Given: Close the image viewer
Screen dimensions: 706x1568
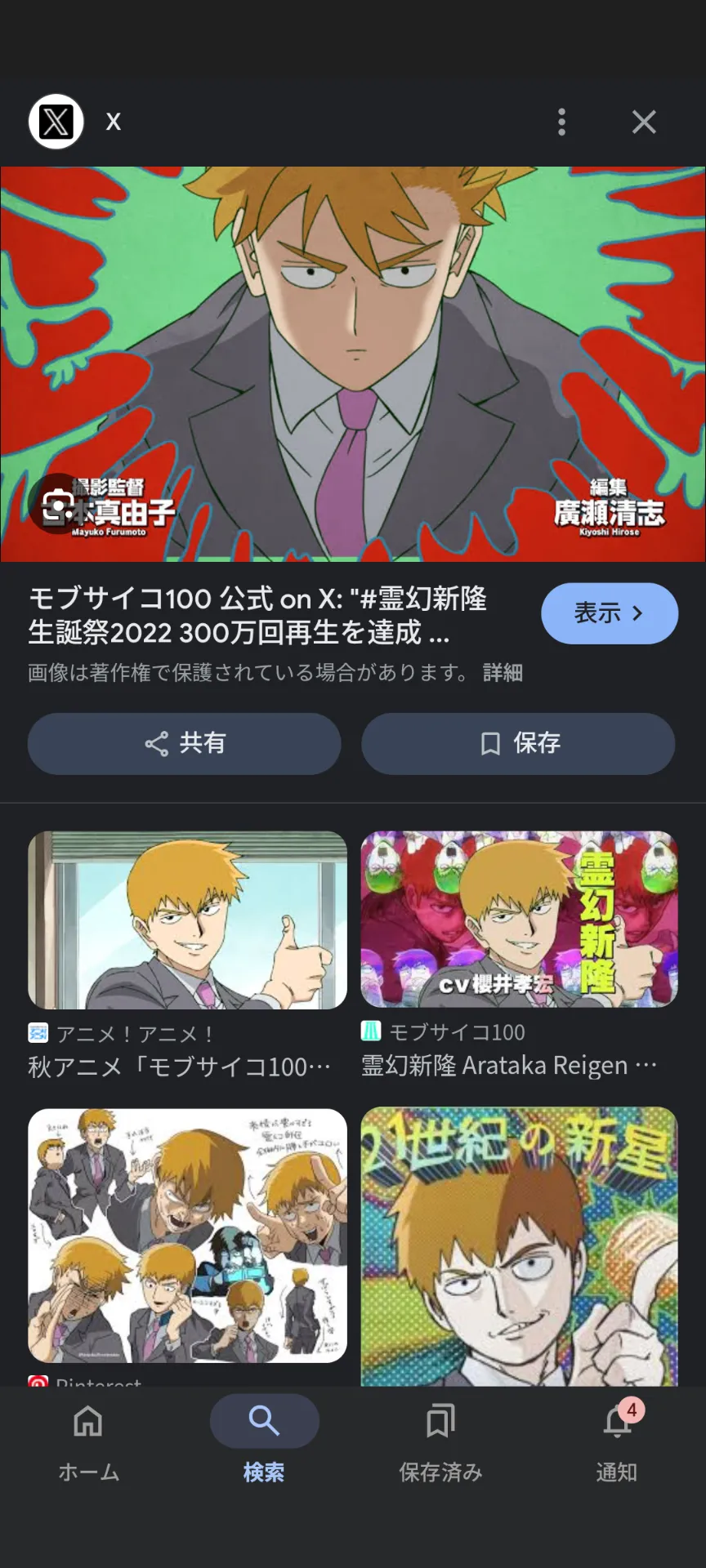Looking at the screenshot, I should (644, 122).
